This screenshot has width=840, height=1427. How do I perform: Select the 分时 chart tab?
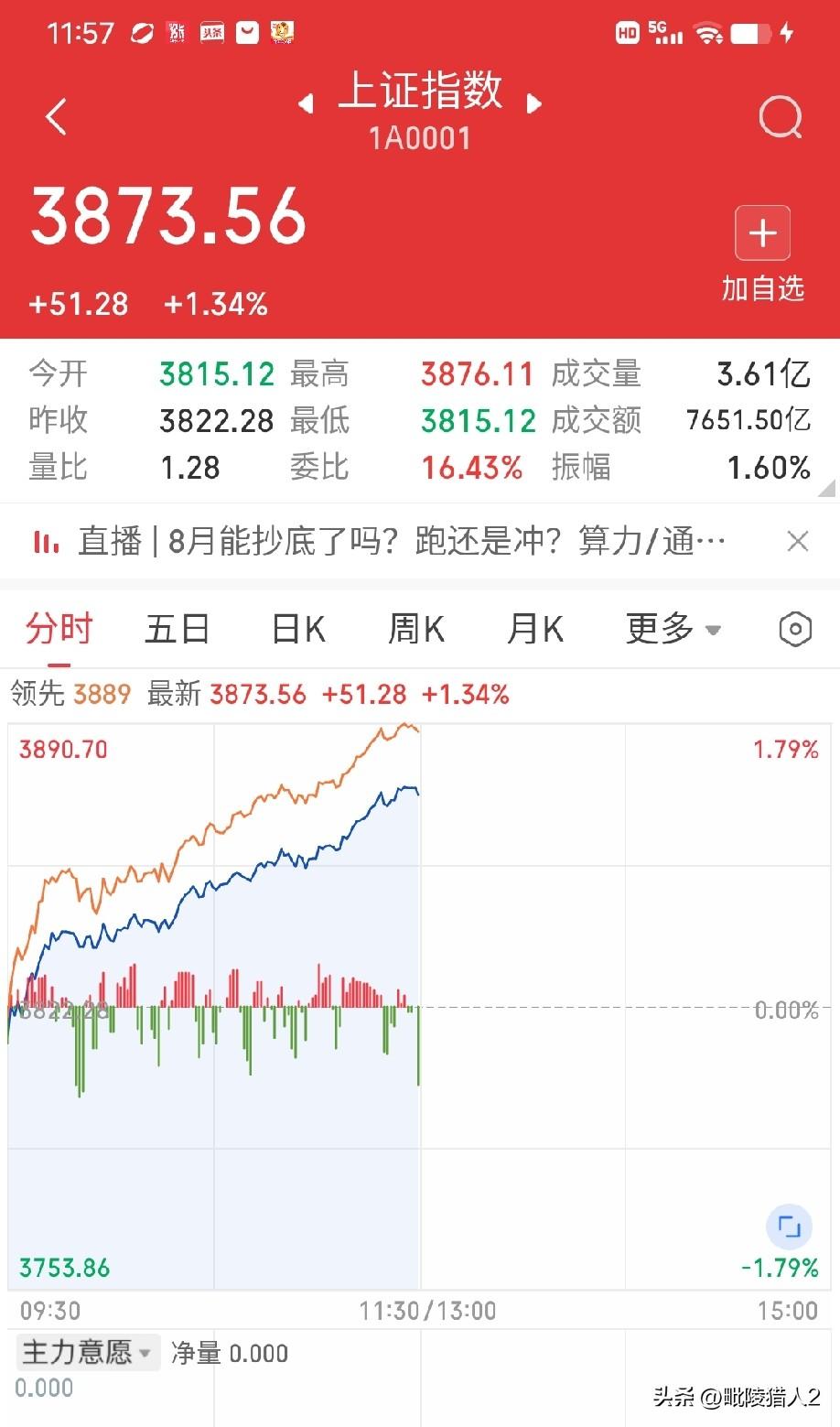(59, 629)
